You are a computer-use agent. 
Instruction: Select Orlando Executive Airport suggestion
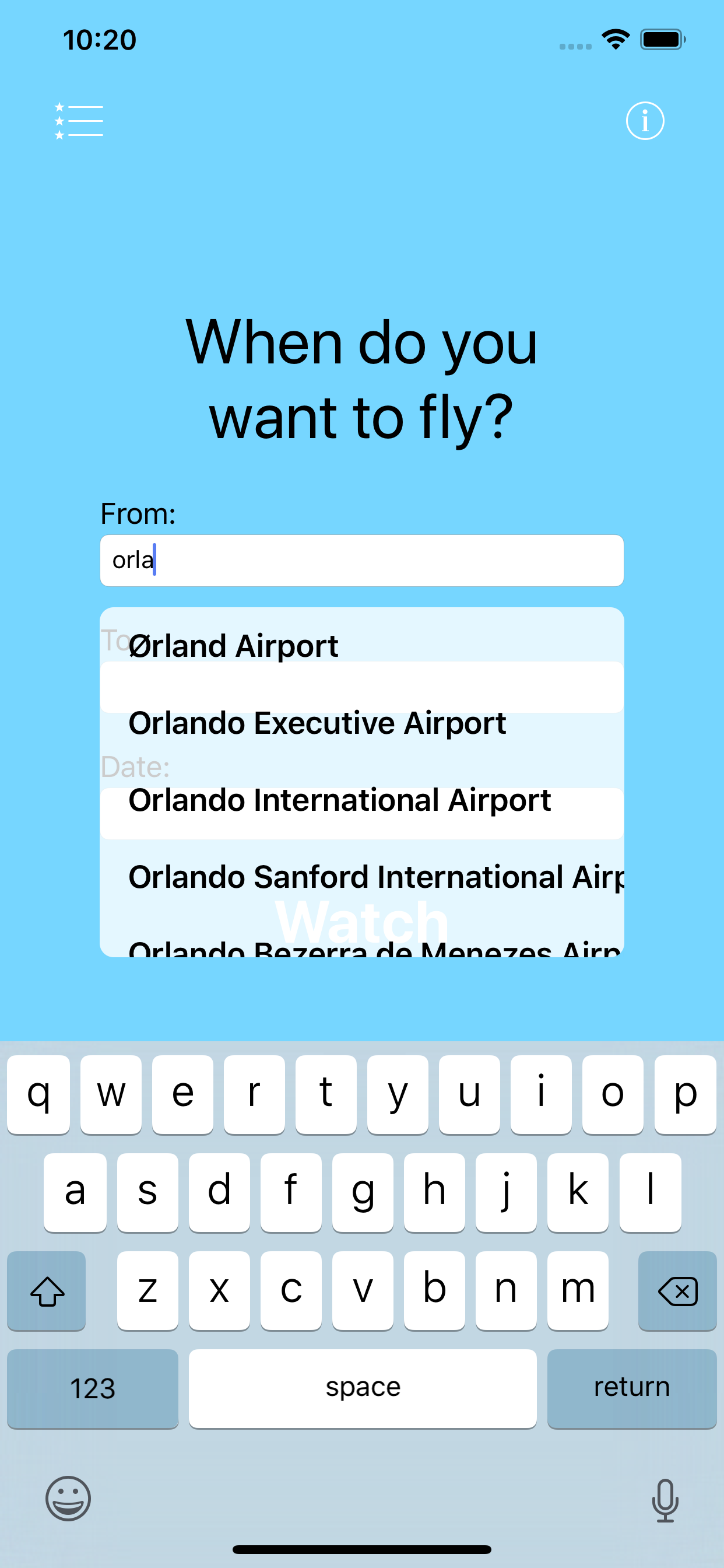[317, 723]
